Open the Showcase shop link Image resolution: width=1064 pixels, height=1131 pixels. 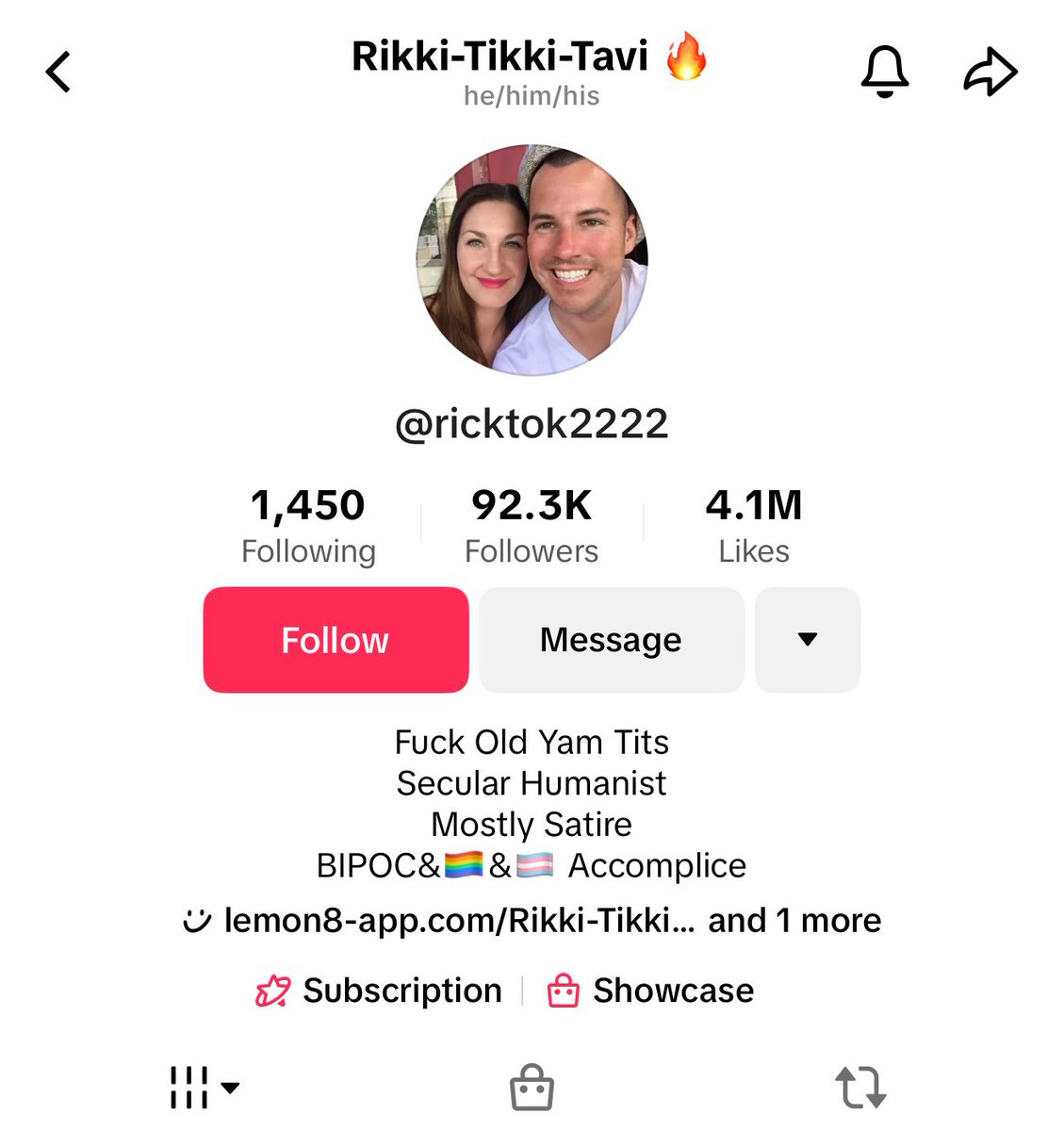tap(651, 991)
